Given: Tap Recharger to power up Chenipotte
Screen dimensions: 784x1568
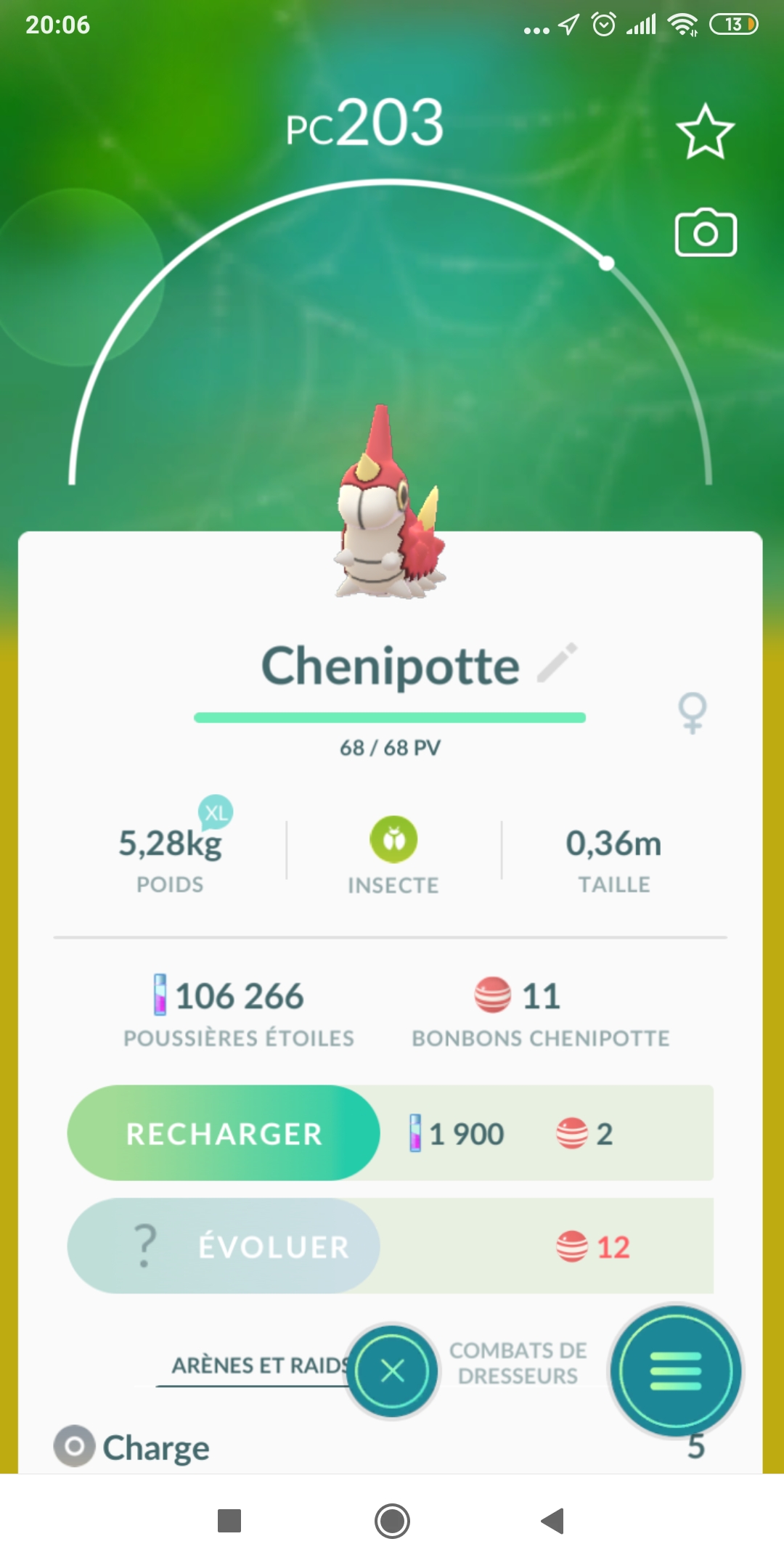Looking at the screenshot, I should click(x=224, y=1133).
